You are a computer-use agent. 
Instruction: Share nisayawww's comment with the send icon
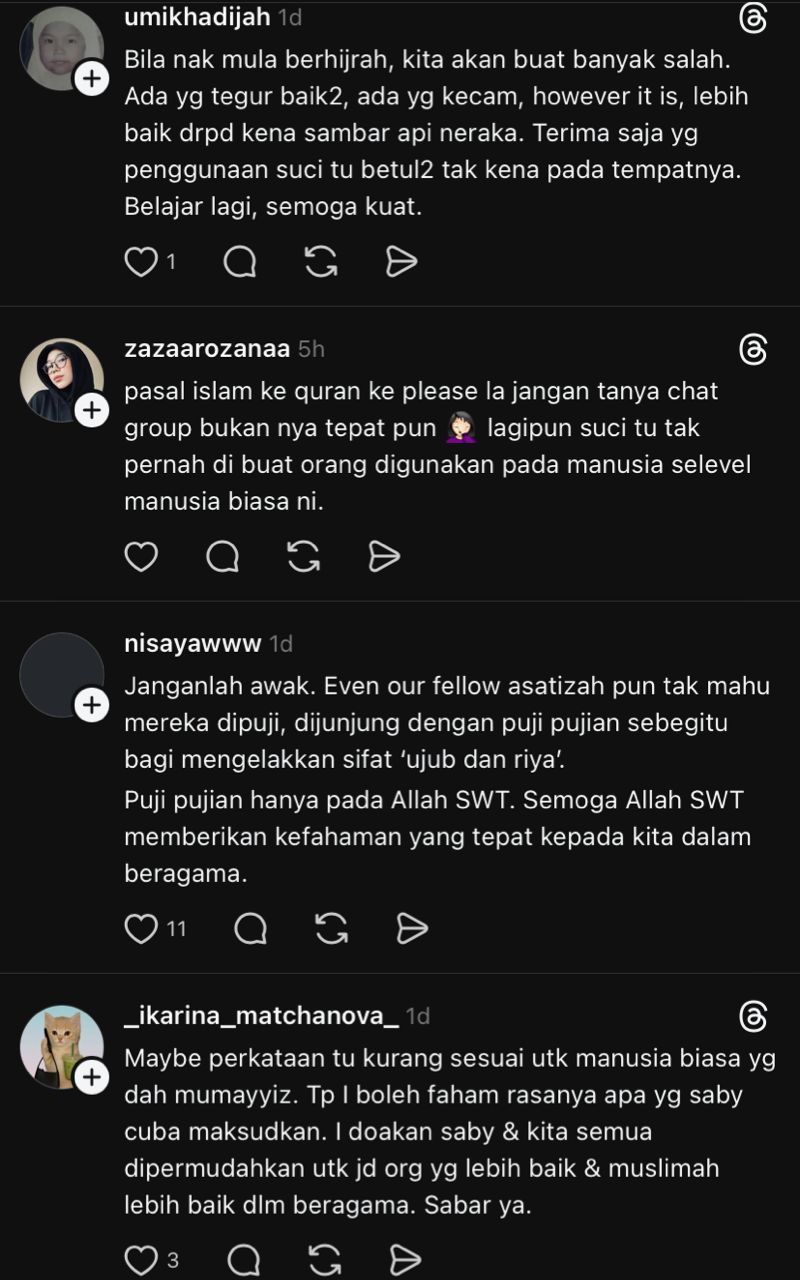(x=412, y=928)
